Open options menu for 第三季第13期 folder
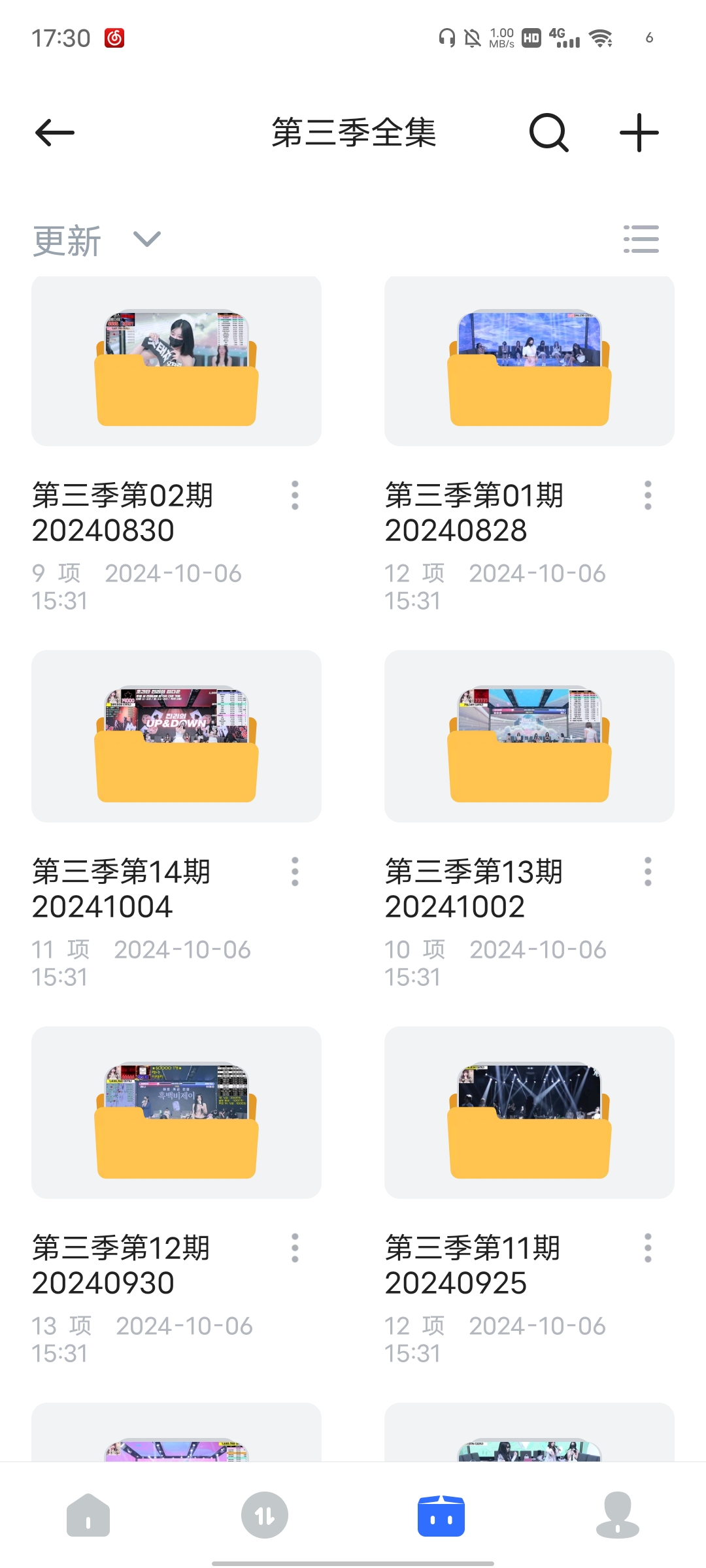The width and height of the screenshot is (706, 1568). (648, 872)
